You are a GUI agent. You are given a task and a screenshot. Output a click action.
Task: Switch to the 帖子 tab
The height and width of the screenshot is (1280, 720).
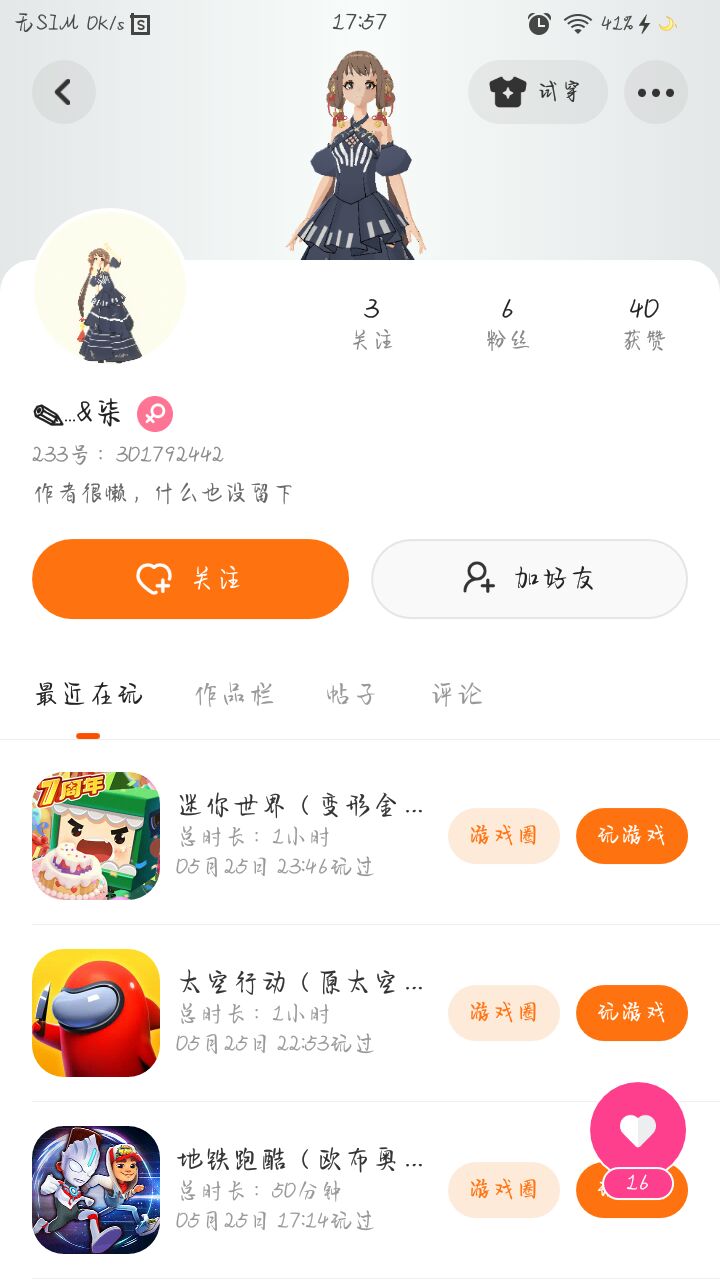351,694
